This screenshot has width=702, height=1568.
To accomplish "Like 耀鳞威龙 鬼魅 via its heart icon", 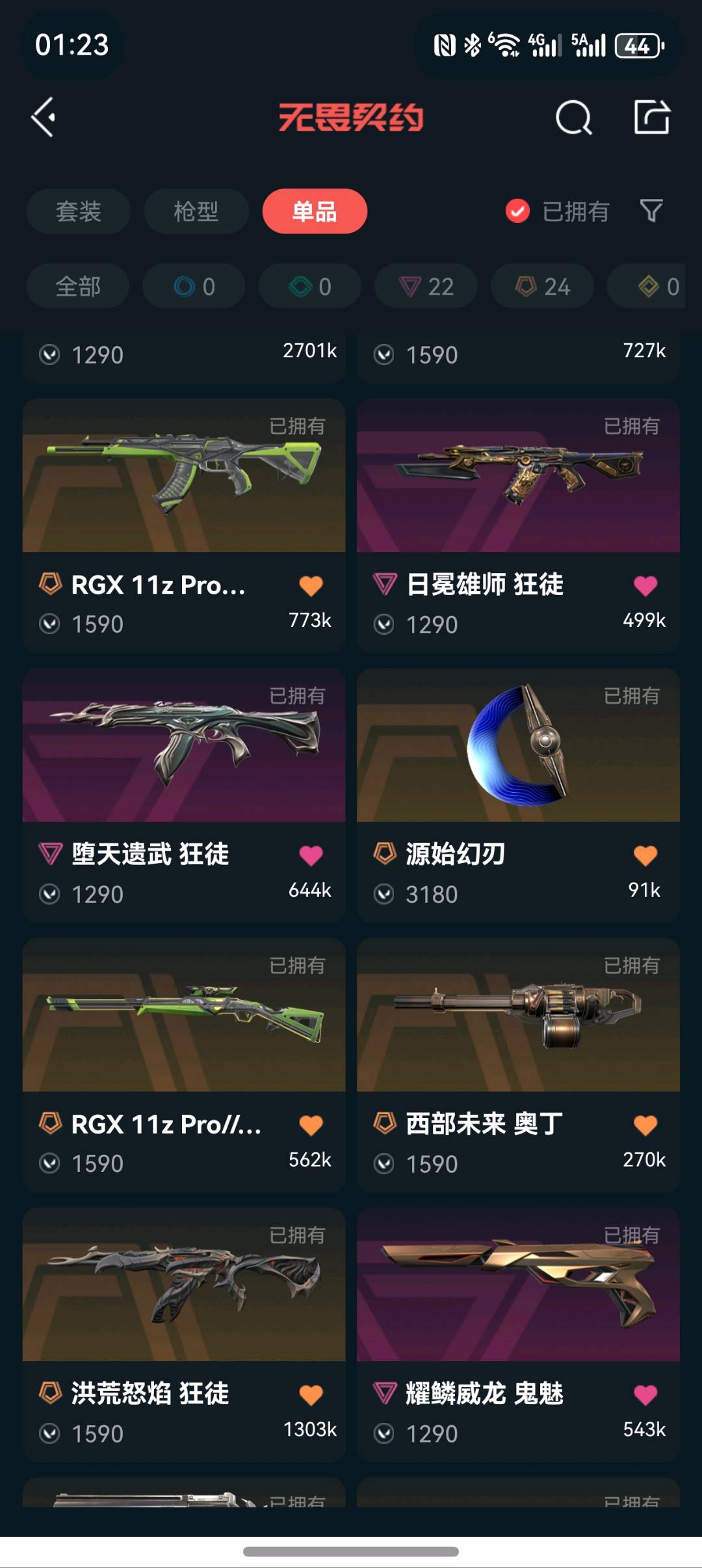I will [x=645, y=1395].
